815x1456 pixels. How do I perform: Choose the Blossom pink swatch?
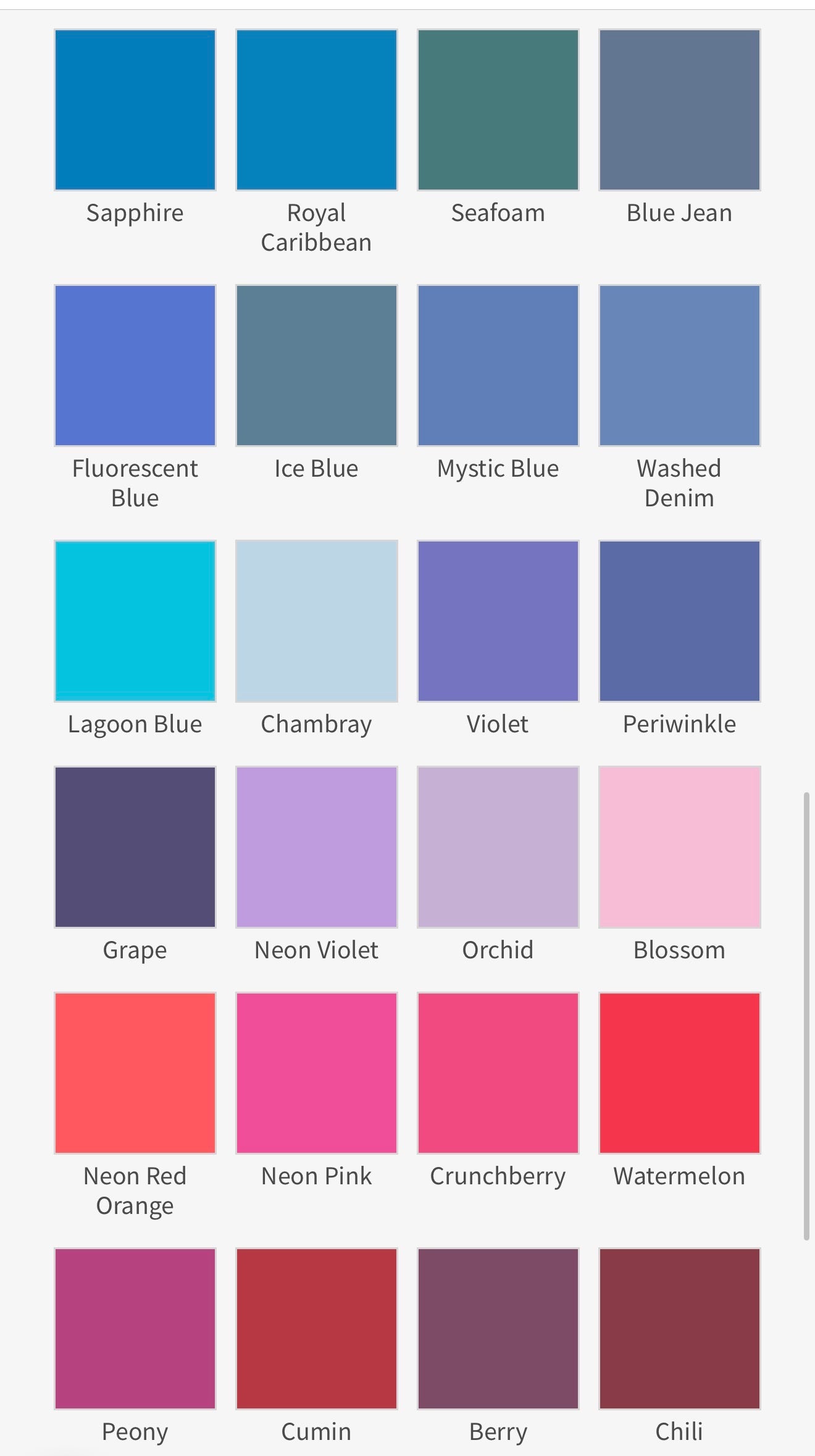tap(680, 847)
